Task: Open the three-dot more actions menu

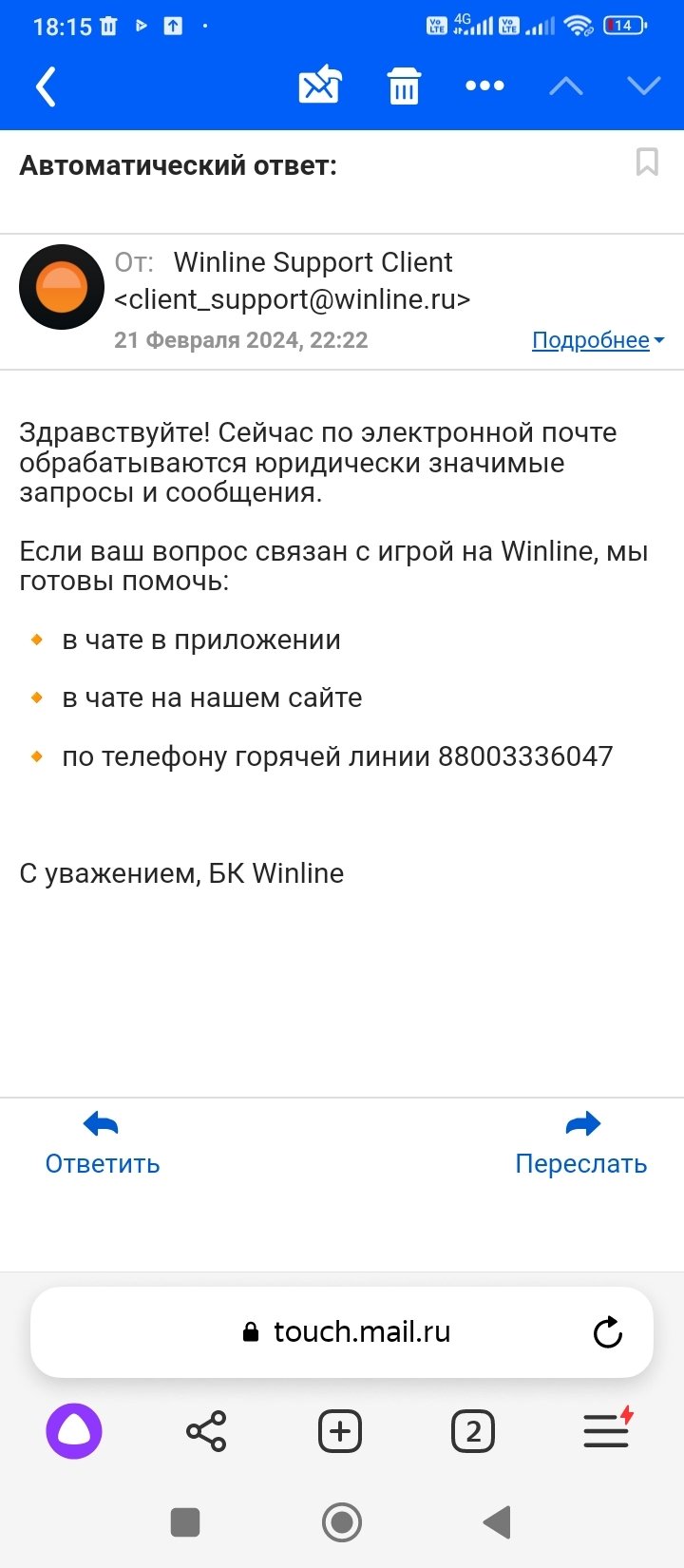Action: (x=484, y=86)
